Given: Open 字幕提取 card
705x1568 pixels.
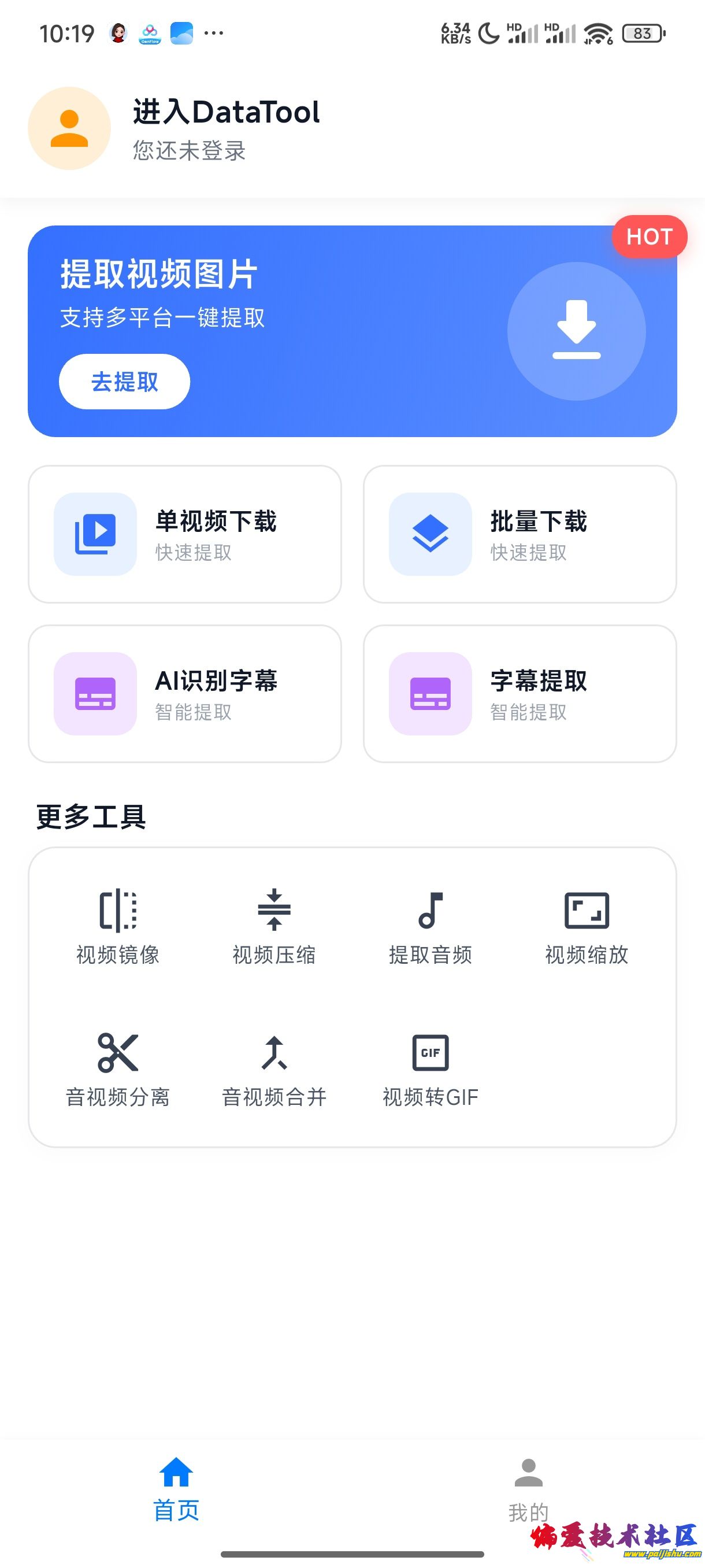Looking at the screenshot, I should [x=520, y=694].
